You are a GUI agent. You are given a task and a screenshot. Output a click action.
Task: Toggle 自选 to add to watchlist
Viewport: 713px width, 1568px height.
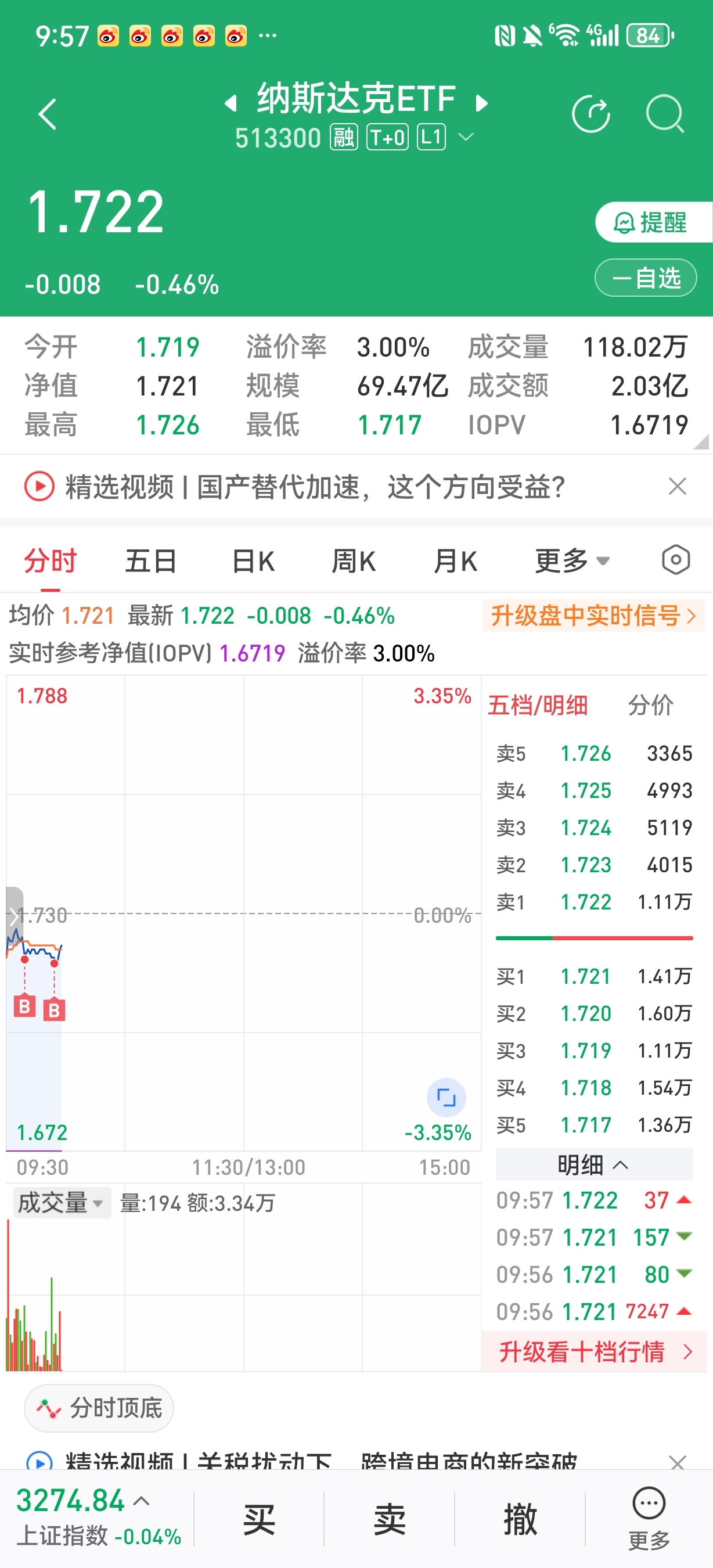coord(645,277)
